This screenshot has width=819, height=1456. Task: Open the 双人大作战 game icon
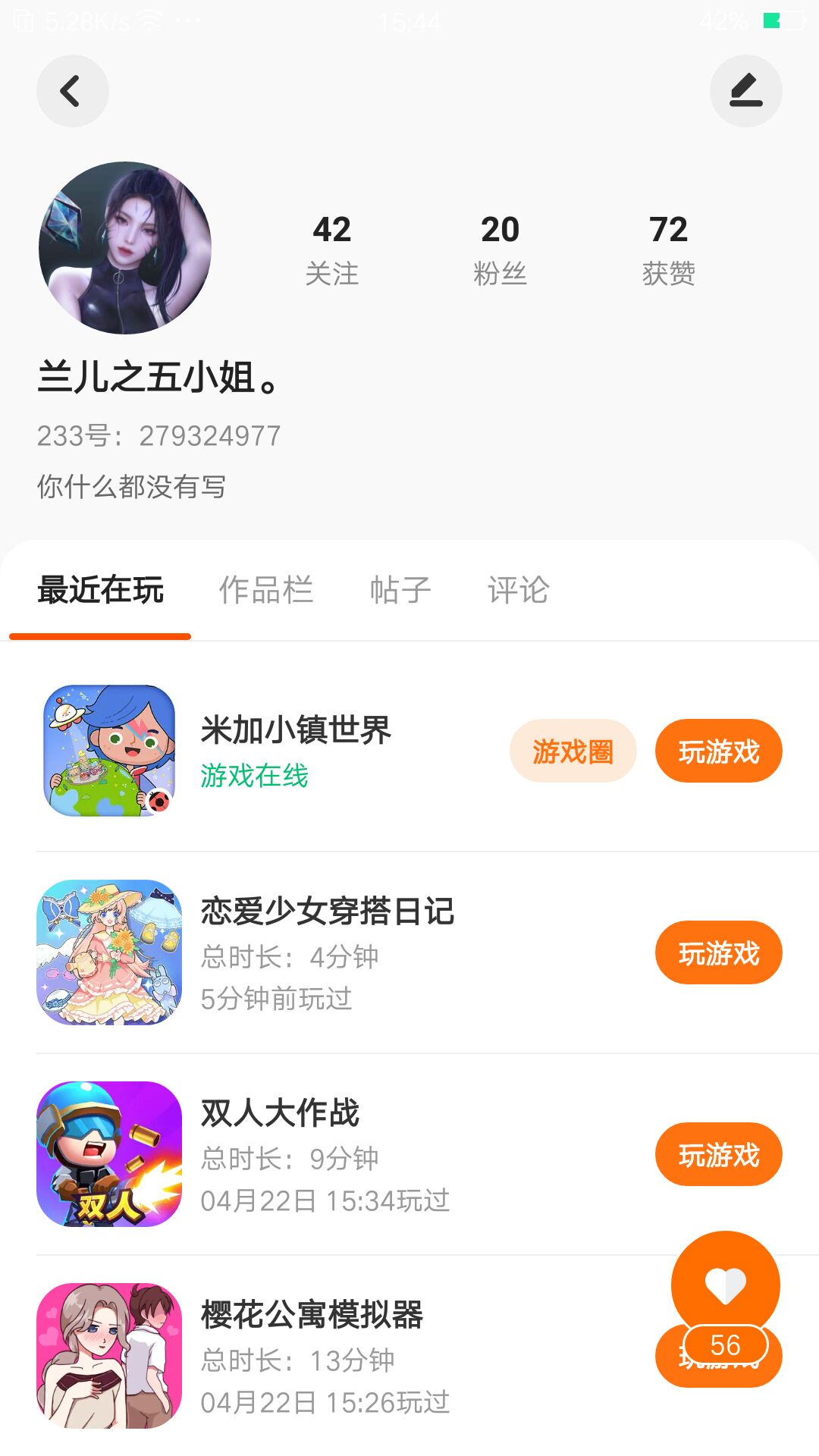tap(109, 1154)
